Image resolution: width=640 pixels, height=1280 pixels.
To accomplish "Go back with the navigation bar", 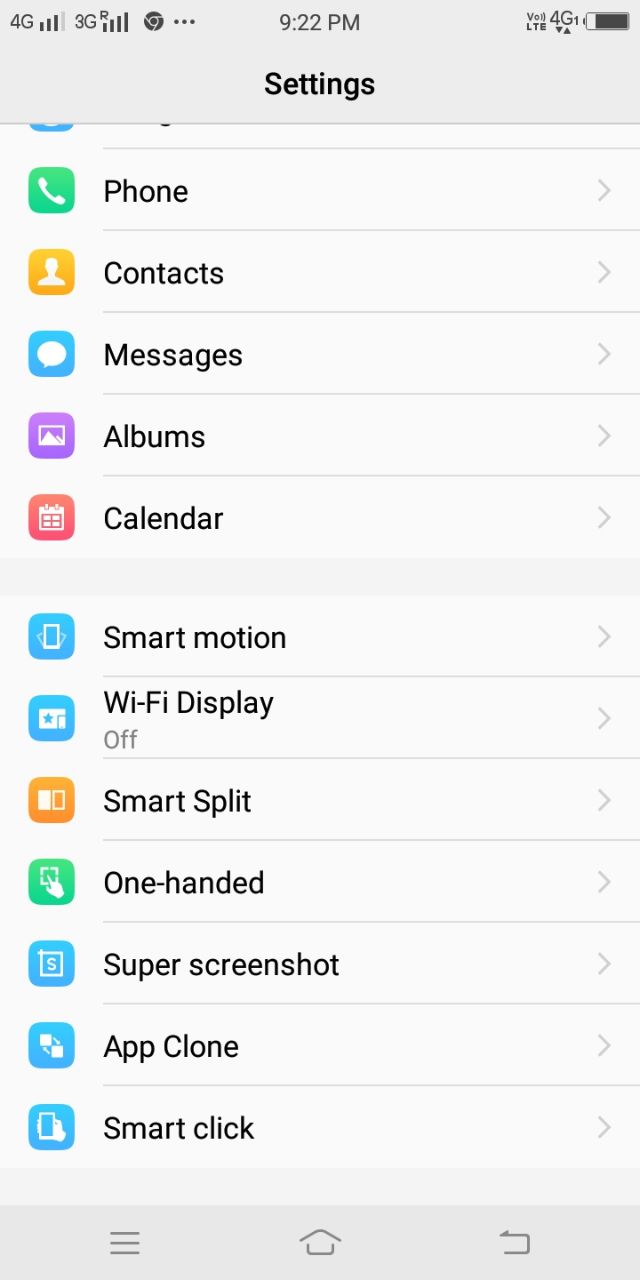I will (x=514, y=1243).
